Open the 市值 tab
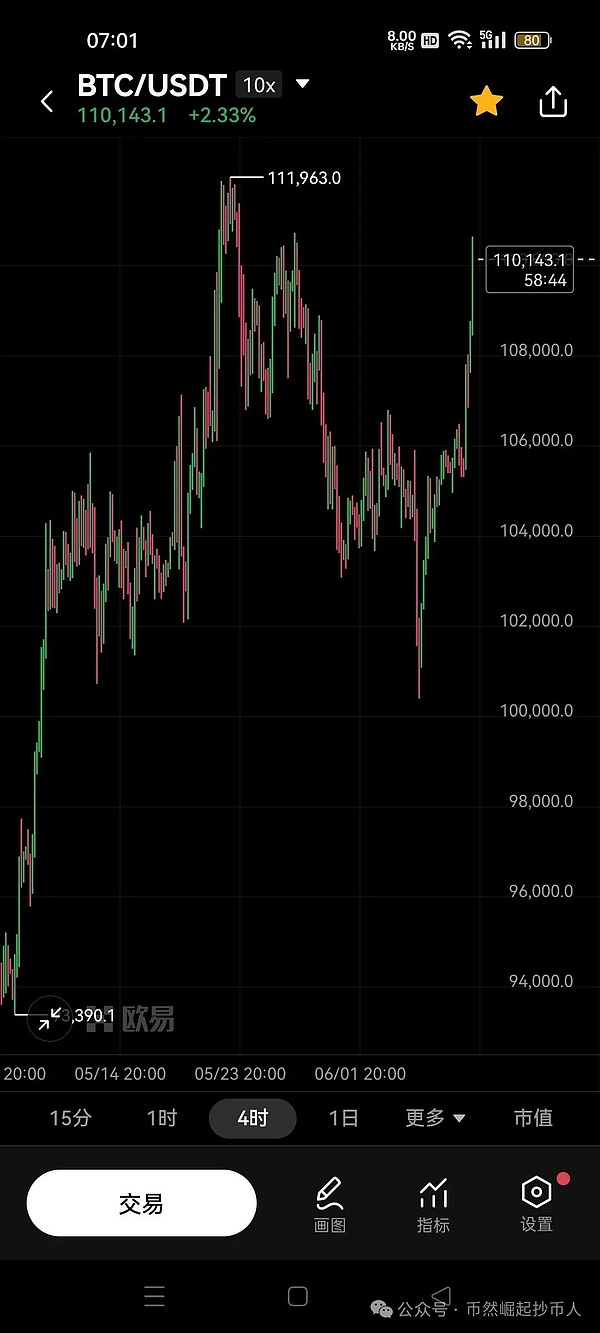The image size is (600, 1333). (x=533, y=1118)
